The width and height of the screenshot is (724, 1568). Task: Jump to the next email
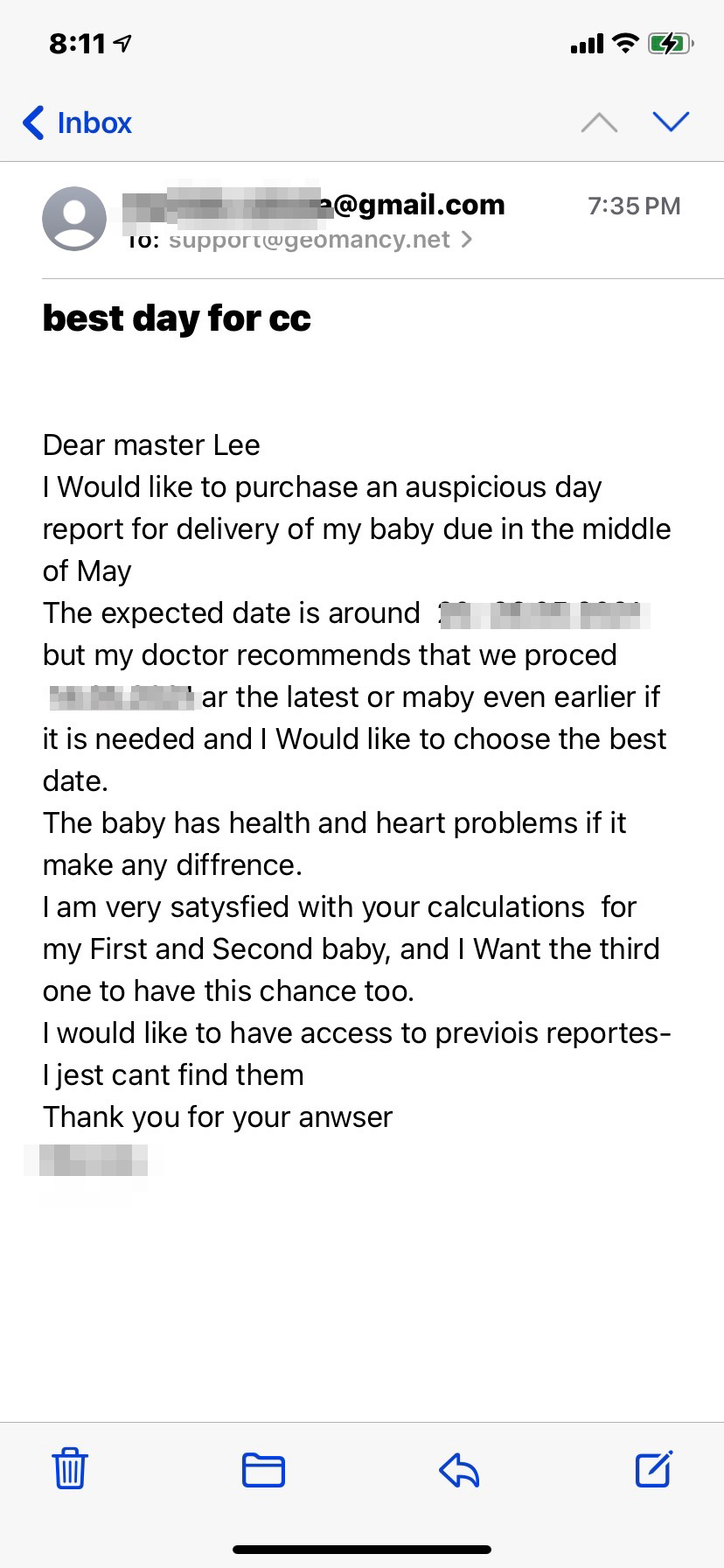coord(671,122)
